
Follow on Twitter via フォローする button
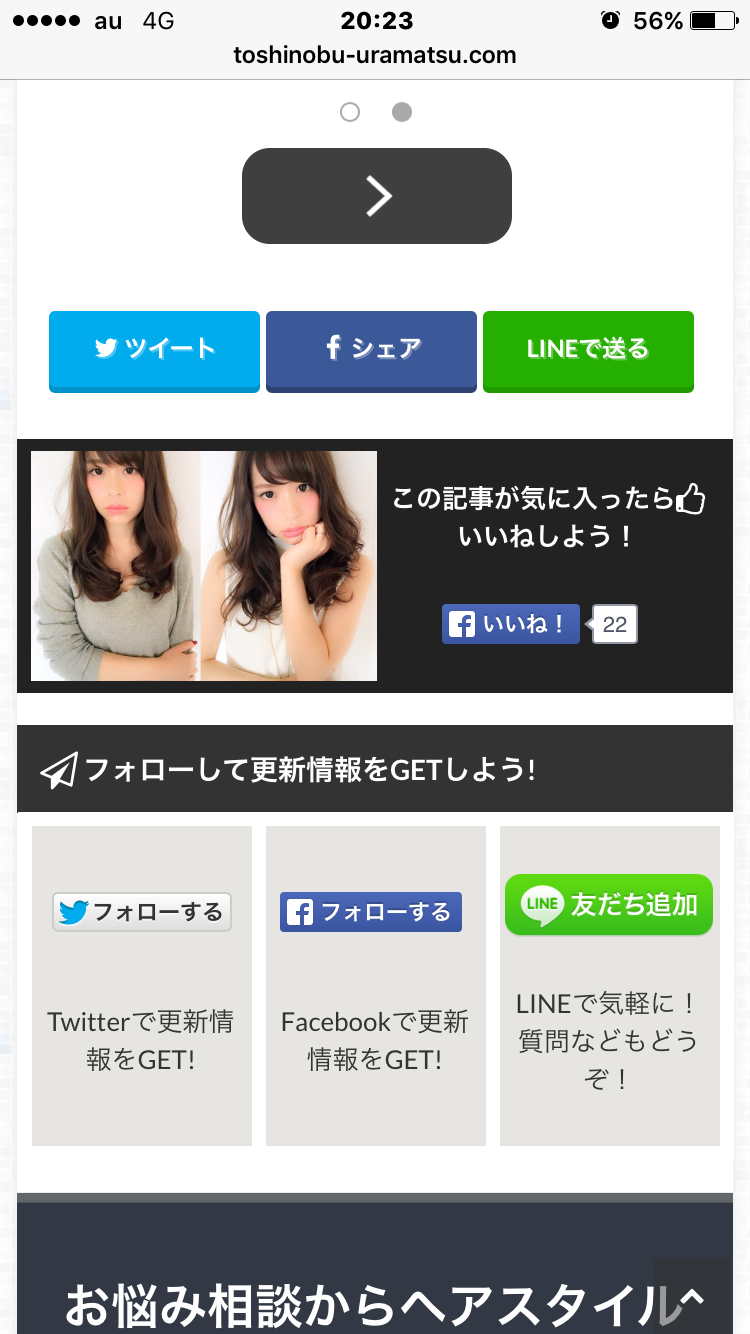pyautogui.click(x=142, y=912)
